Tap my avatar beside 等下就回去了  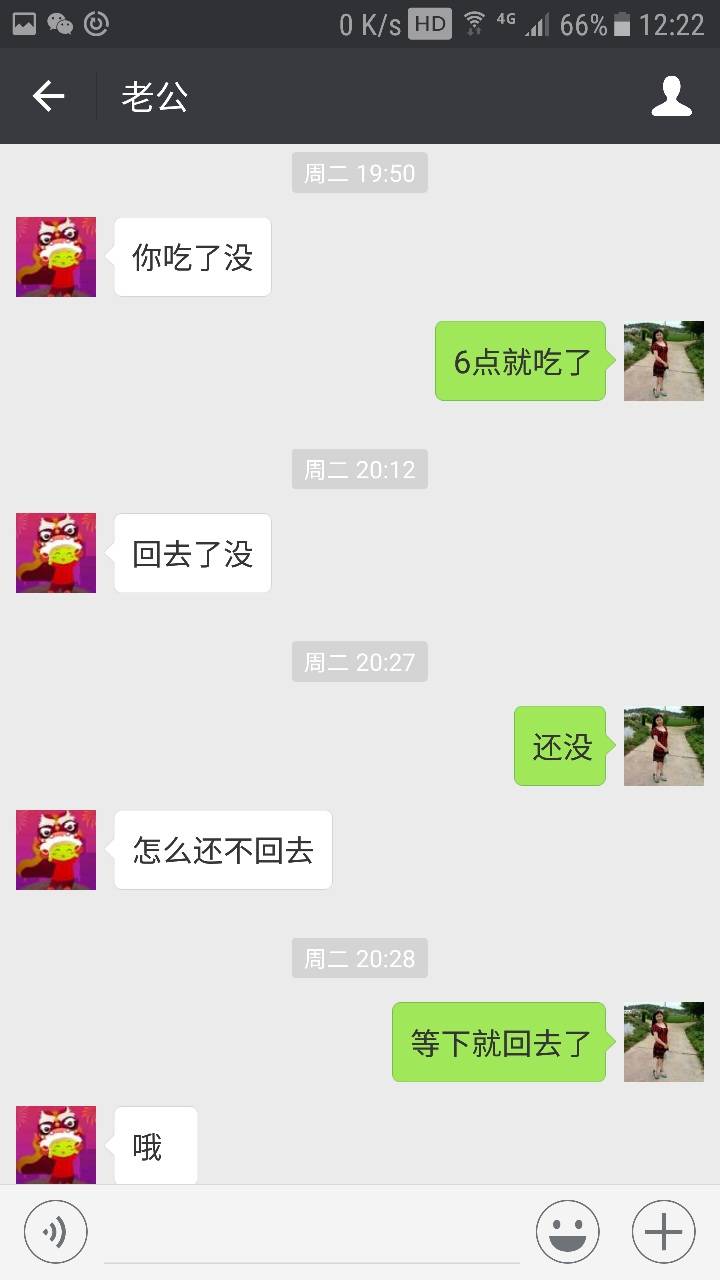(x=664, y=1042)
